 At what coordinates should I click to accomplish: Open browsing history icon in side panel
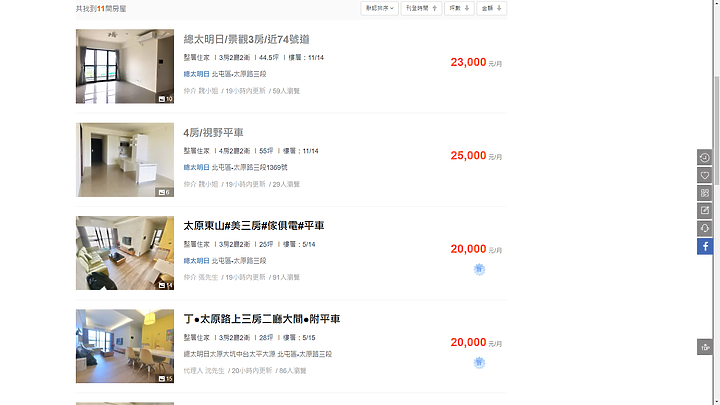click(705, 158)
